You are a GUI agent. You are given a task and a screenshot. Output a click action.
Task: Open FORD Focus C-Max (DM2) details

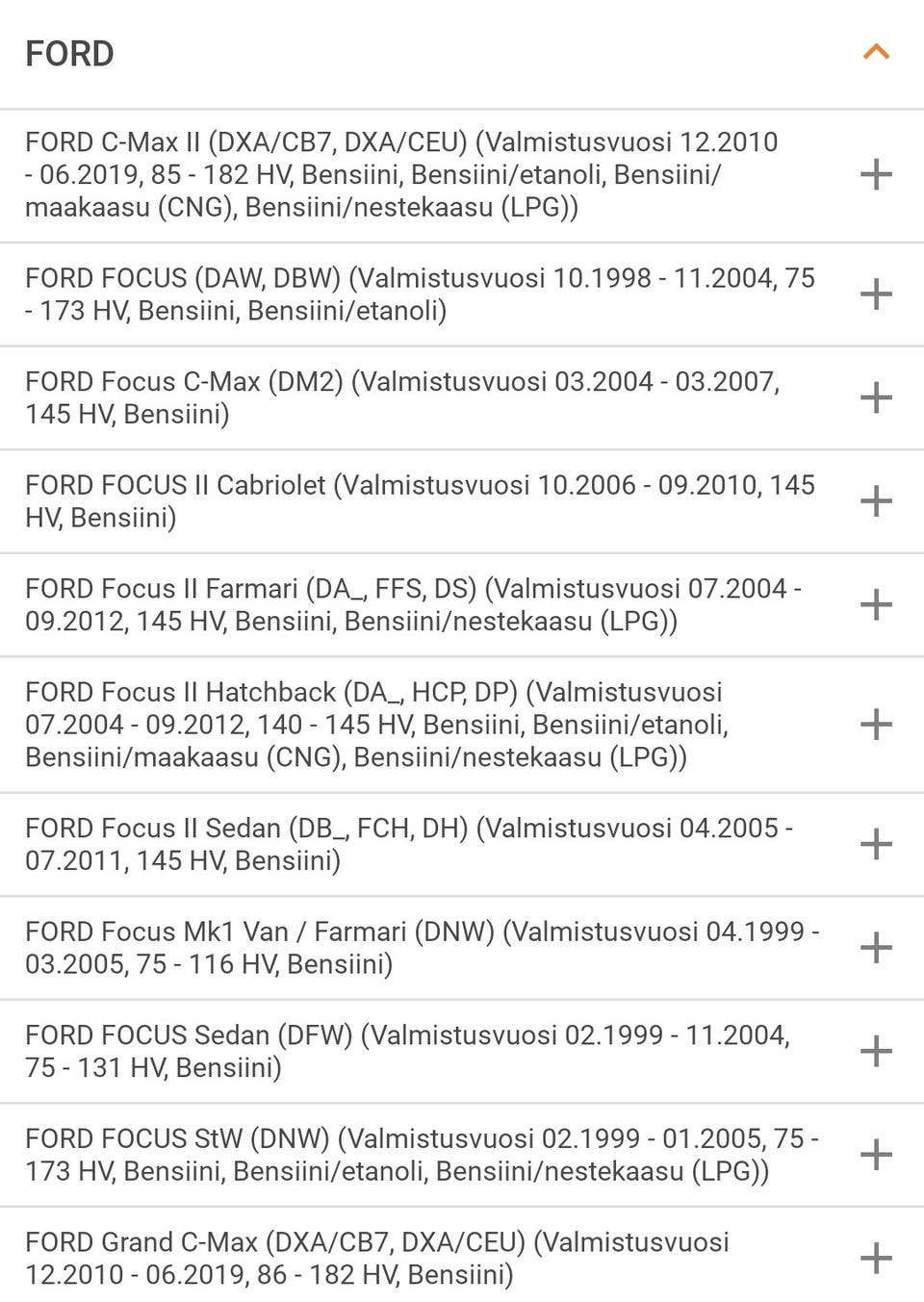tap(876, 397)
